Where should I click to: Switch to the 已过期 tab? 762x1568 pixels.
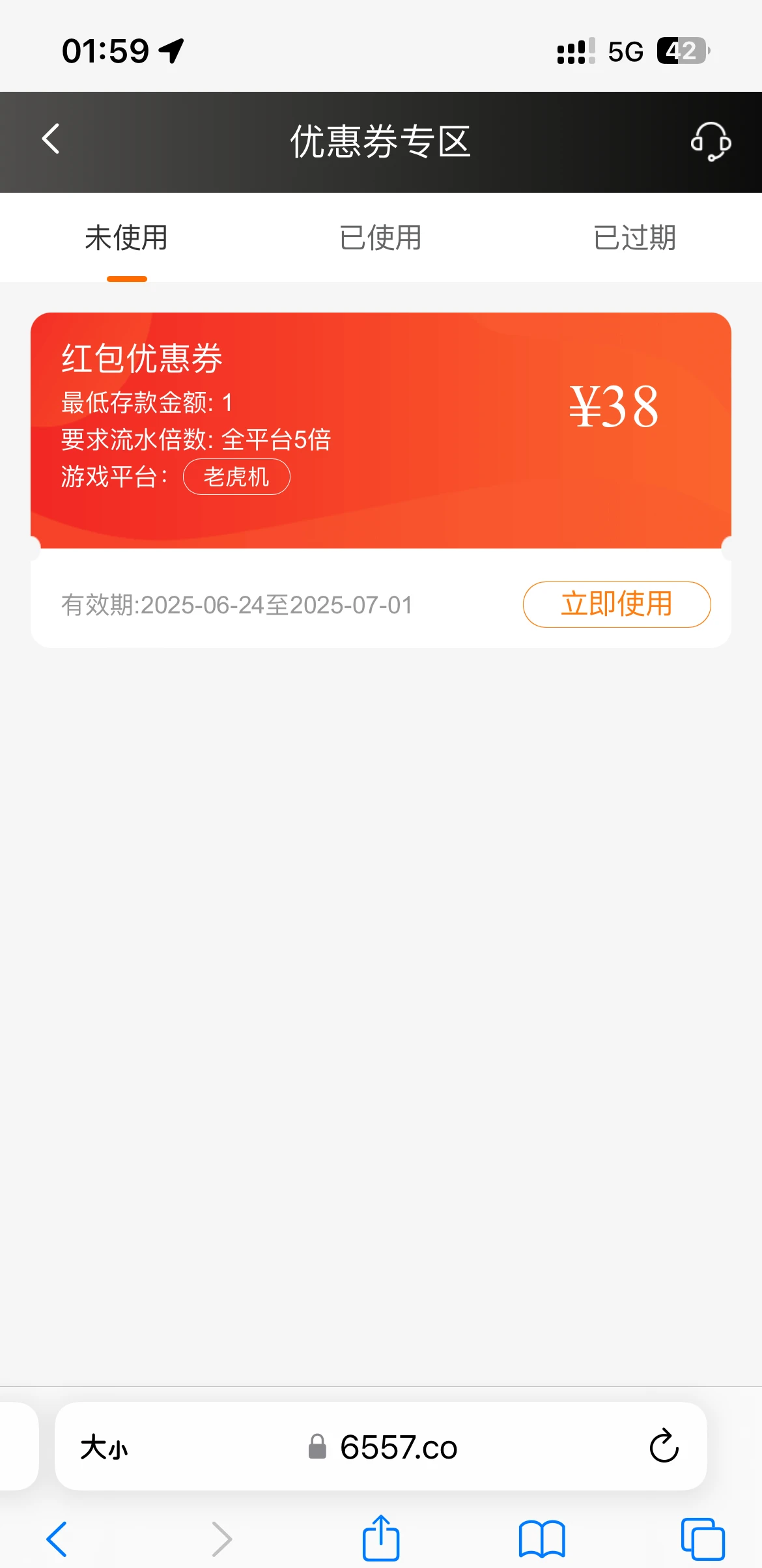(x=634, y=238)
